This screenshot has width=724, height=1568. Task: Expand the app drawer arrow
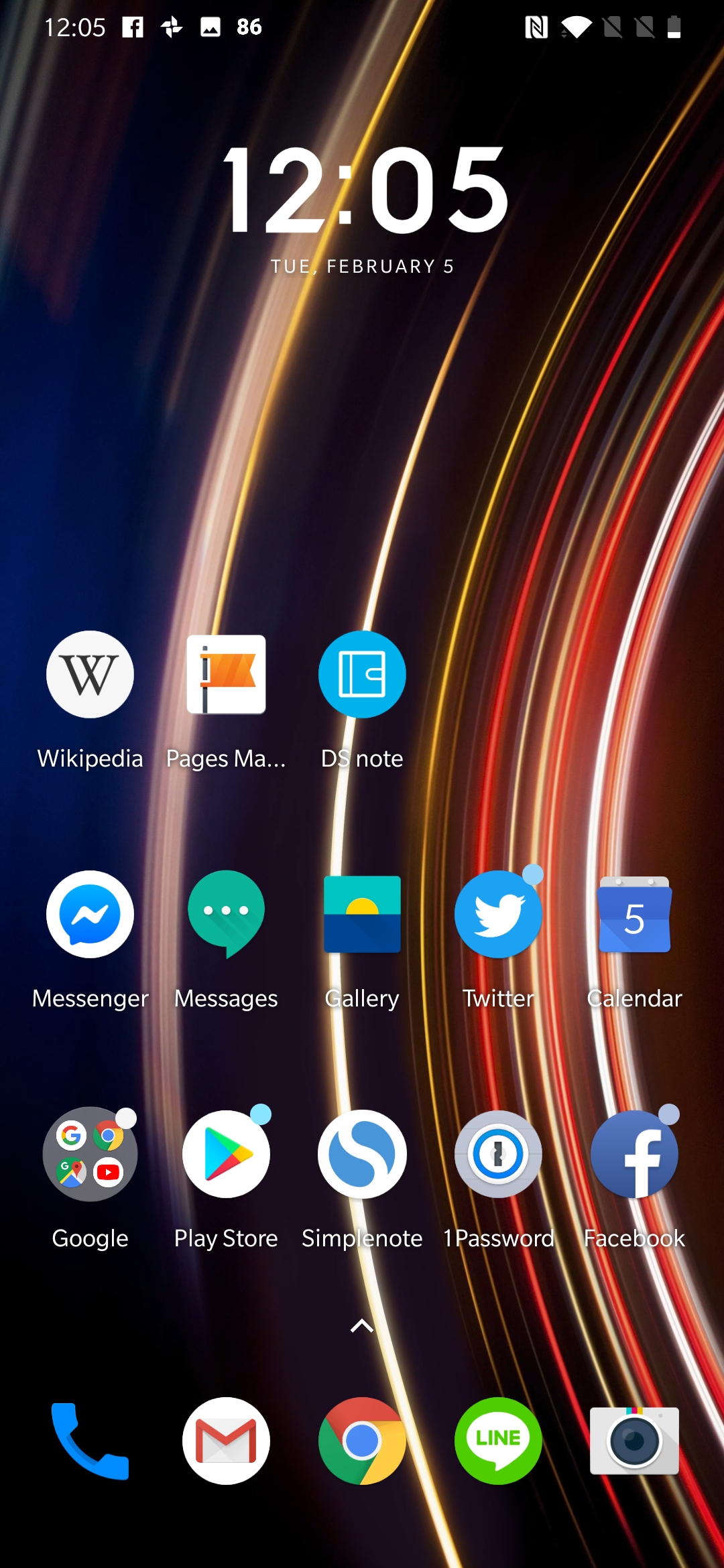[362, 1325]
